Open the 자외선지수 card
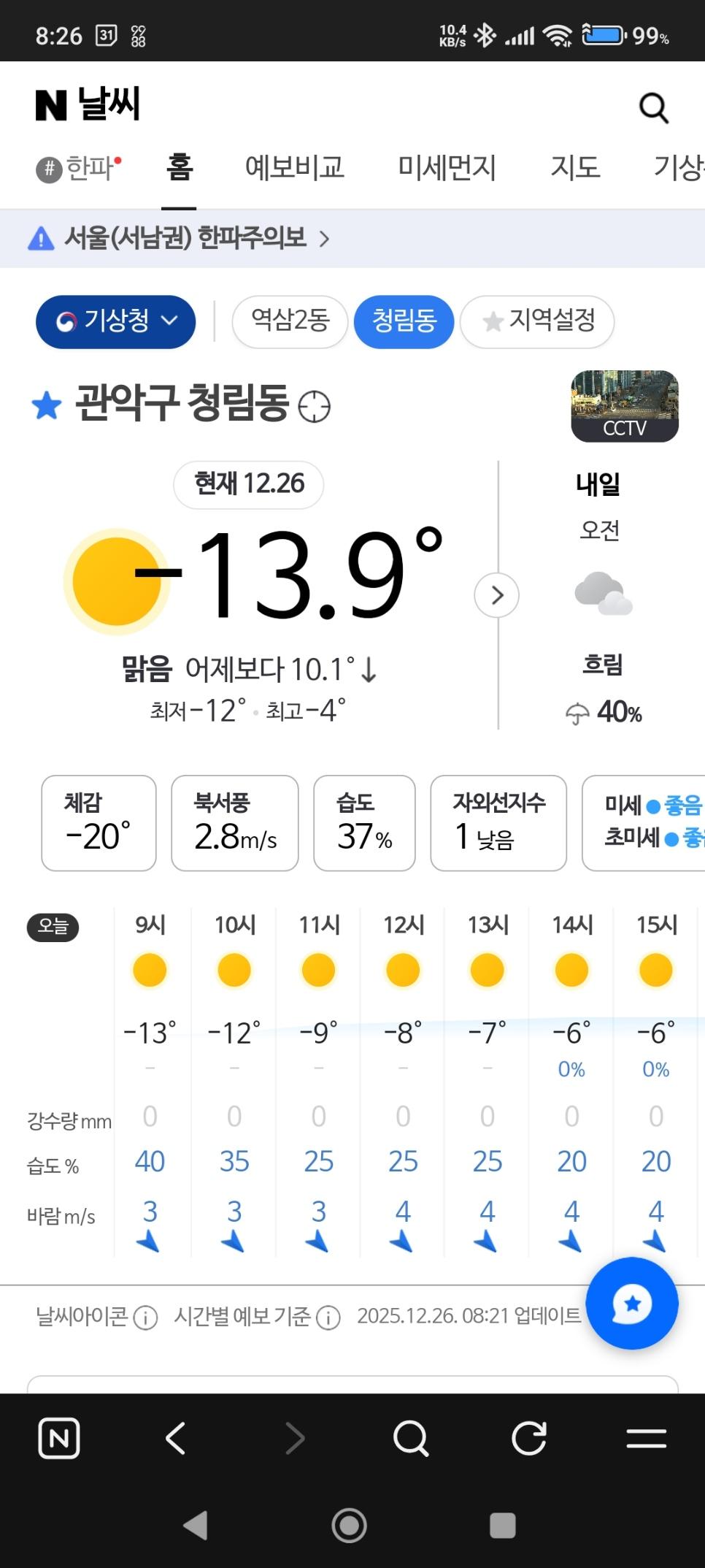The image size is (705, 1568). (x=498, y=823)
